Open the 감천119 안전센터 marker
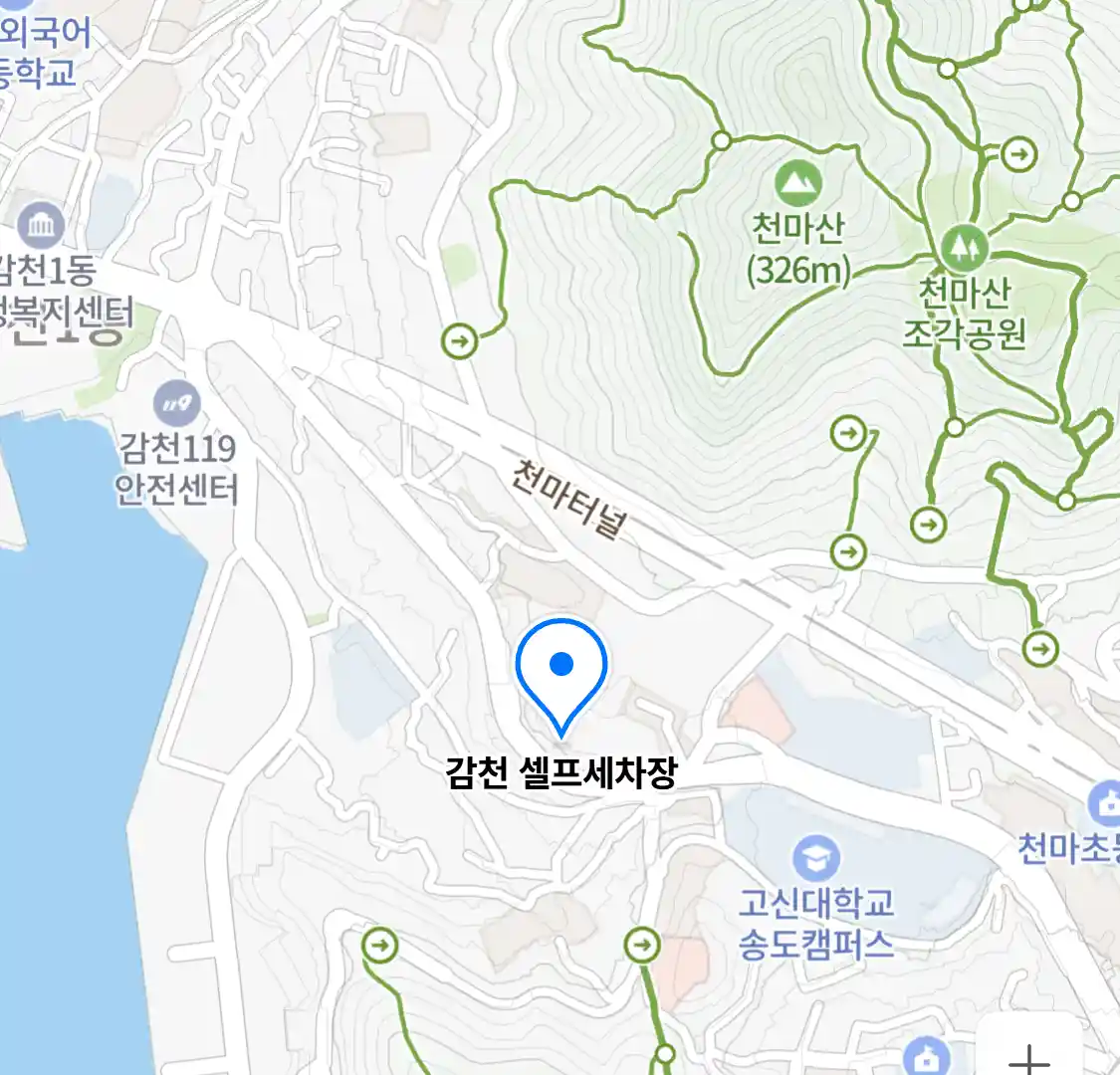1120x1075 pixels. pos(177,405)
